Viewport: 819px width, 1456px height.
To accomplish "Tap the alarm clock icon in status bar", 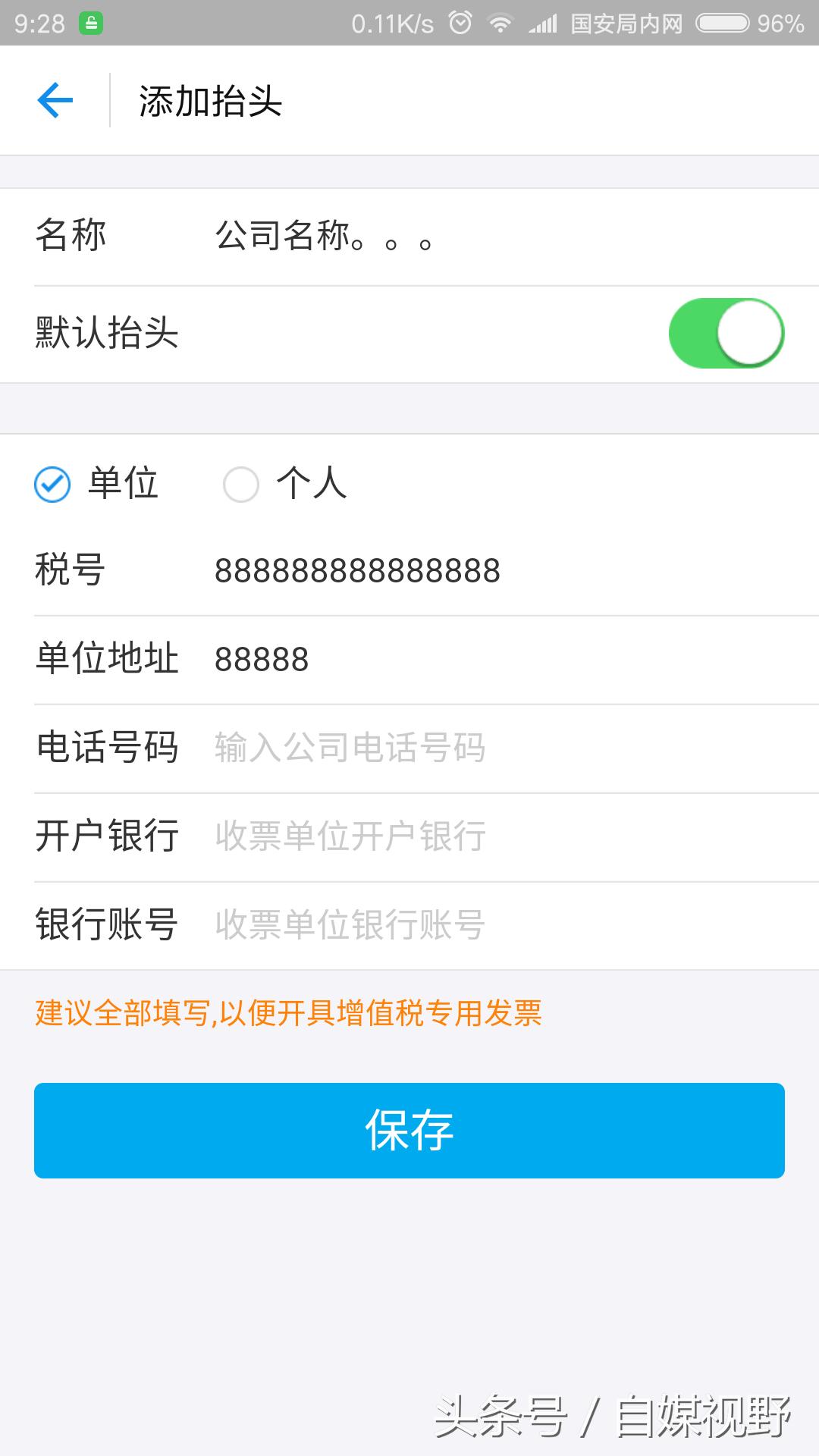I will pyautogui.click(x=459, y=23).
